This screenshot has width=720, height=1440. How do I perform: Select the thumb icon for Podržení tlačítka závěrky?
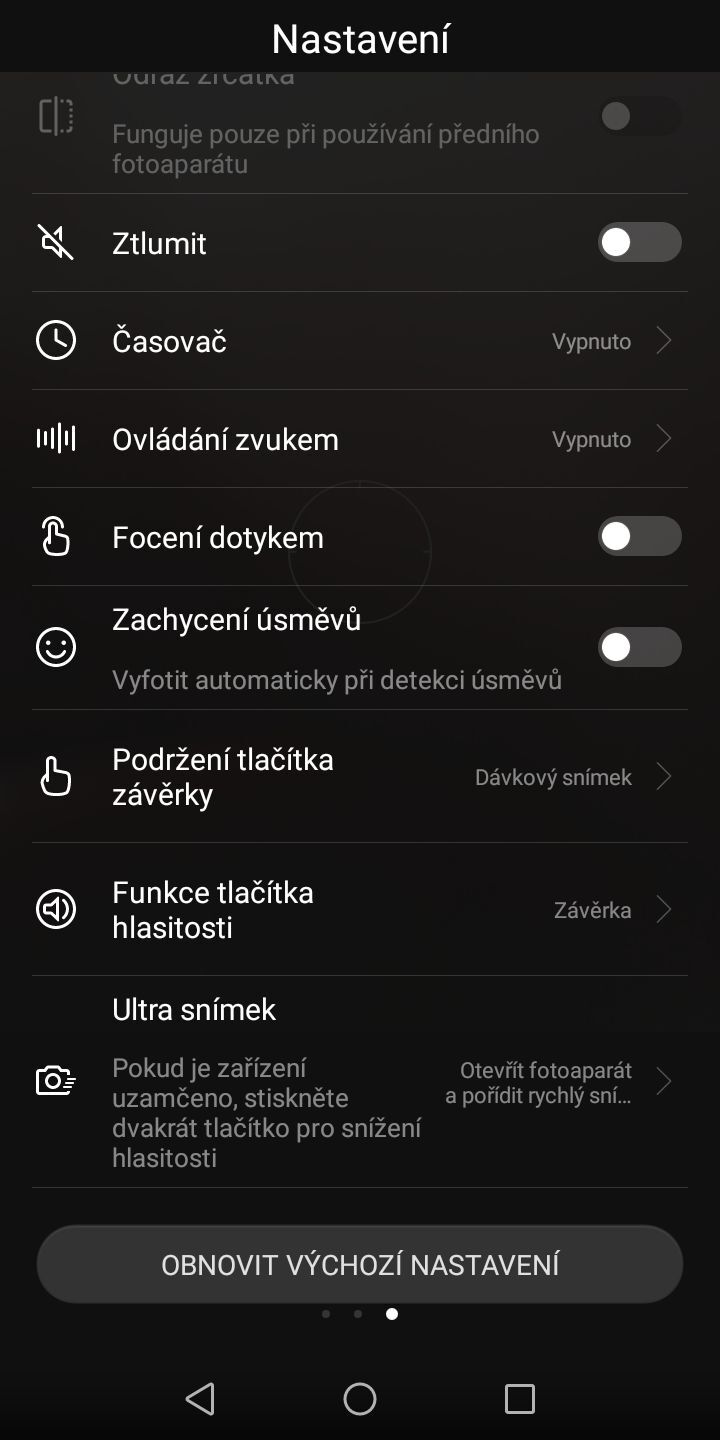(57, 777)
